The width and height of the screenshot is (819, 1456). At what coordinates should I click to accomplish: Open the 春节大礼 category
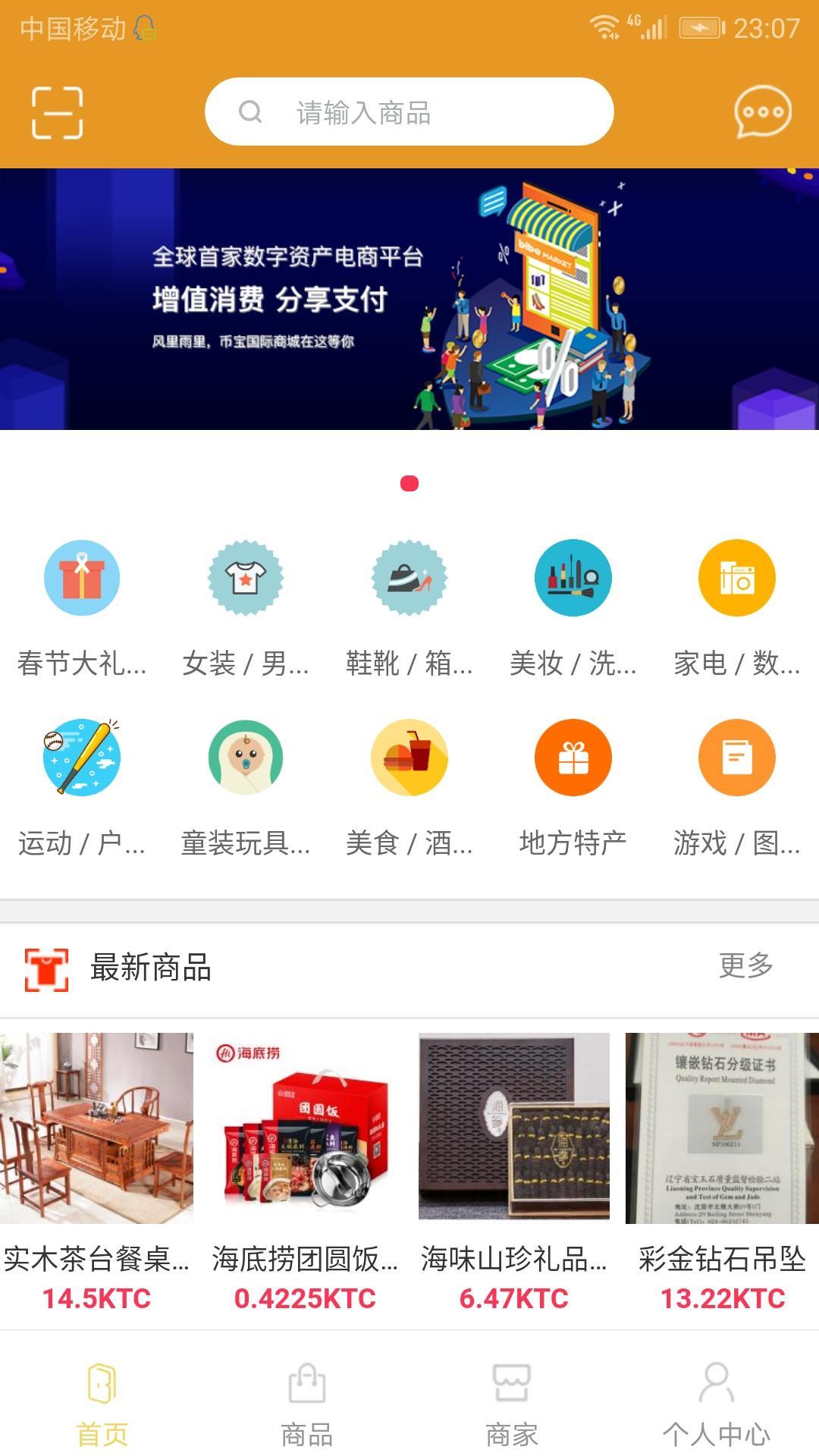coord(82,607)
